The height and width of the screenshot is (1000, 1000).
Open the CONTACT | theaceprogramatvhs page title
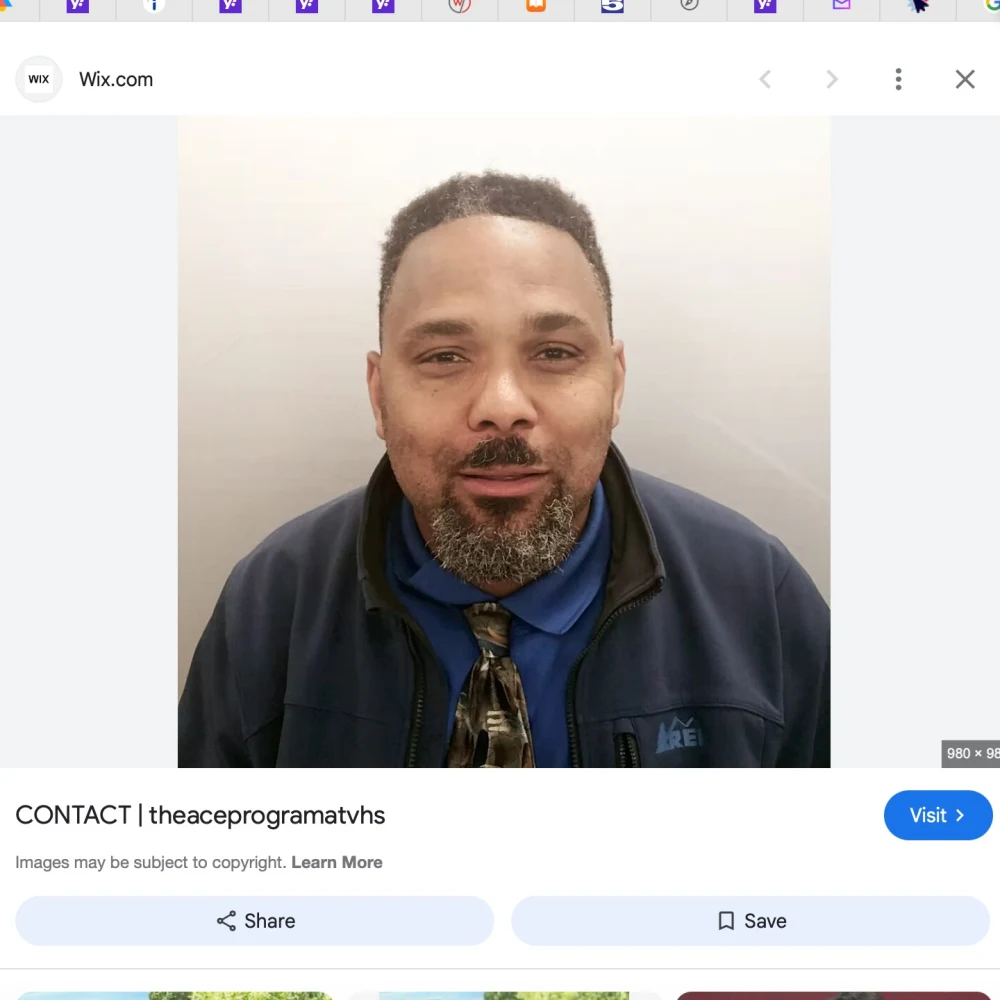pyautogui.click(x=200, y=815)
